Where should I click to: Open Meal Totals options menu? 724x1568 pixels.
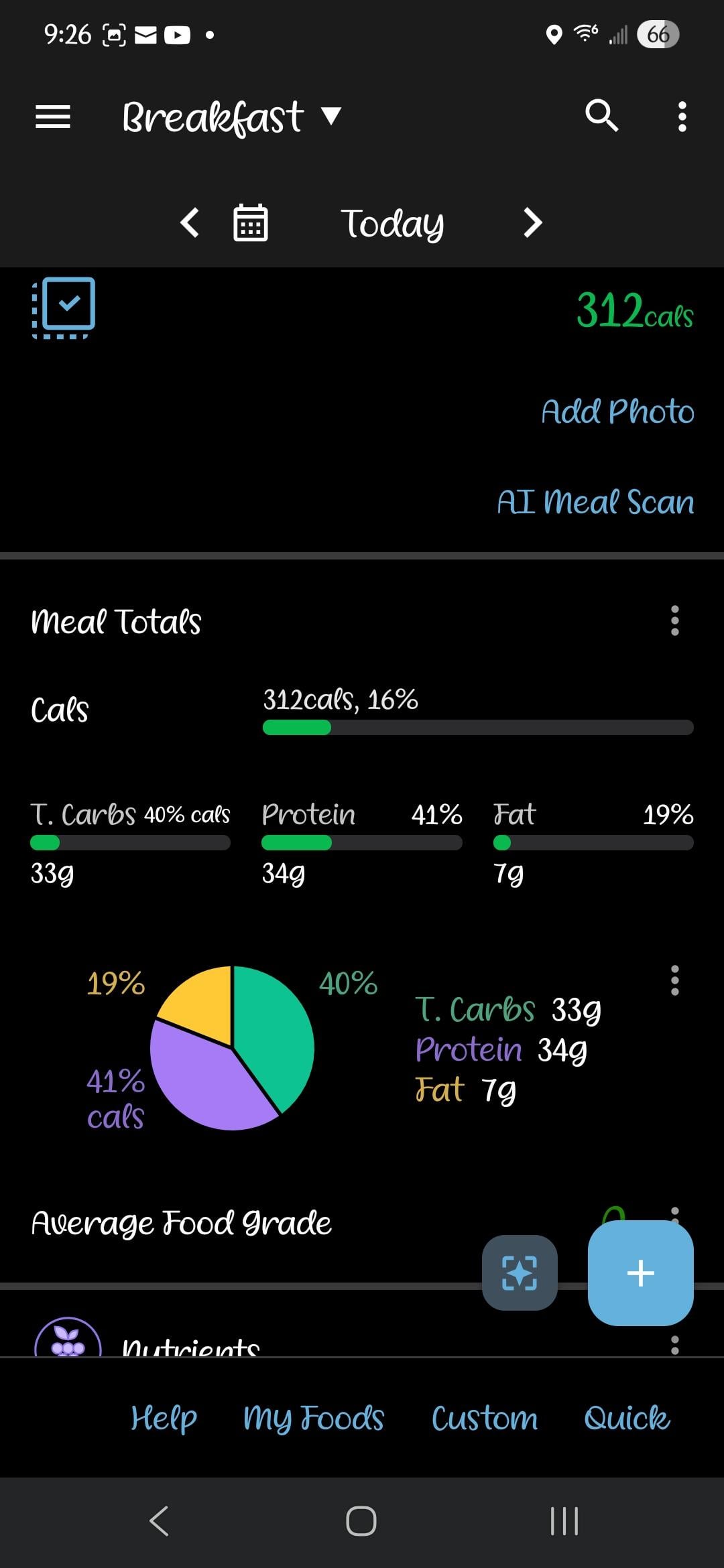[674, 620]
